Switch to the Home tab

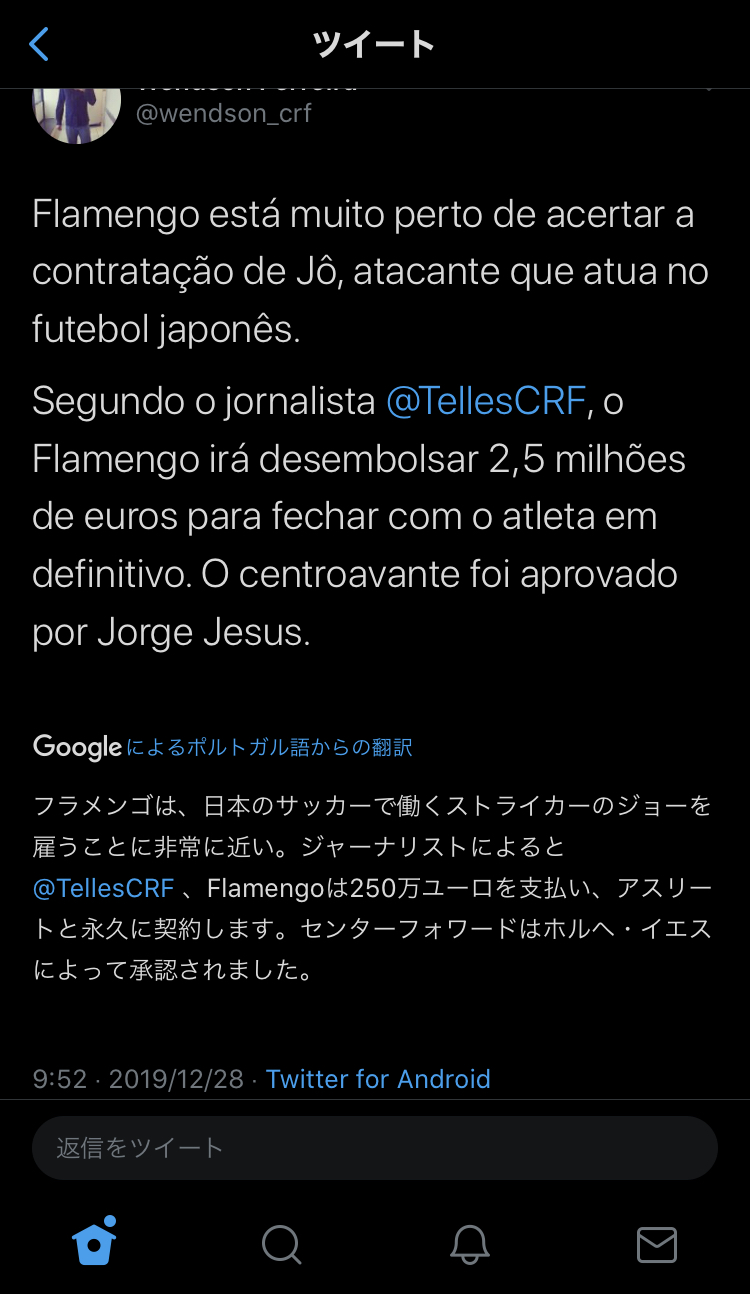tap(94, 1243)
